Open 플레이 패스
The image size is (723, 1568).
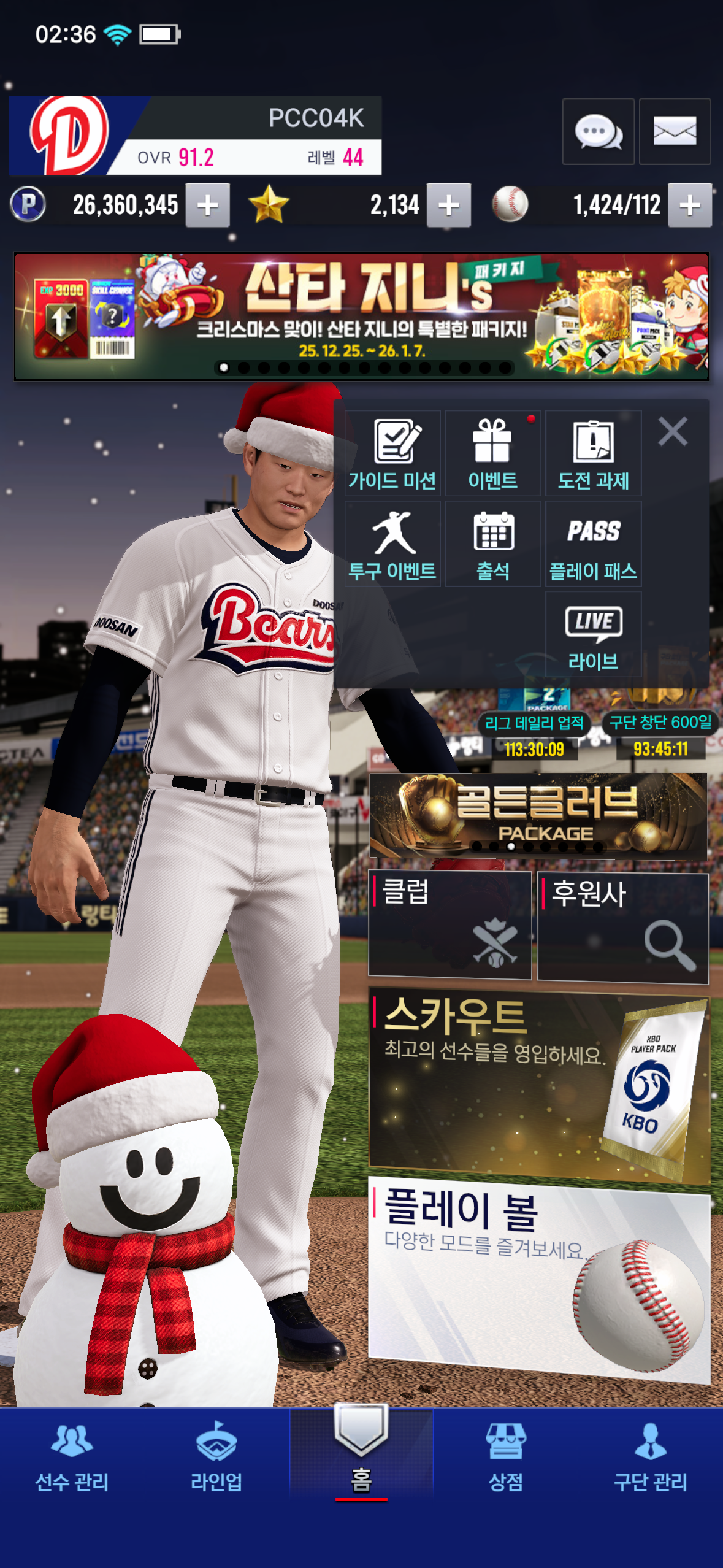[x=593, y=544]
